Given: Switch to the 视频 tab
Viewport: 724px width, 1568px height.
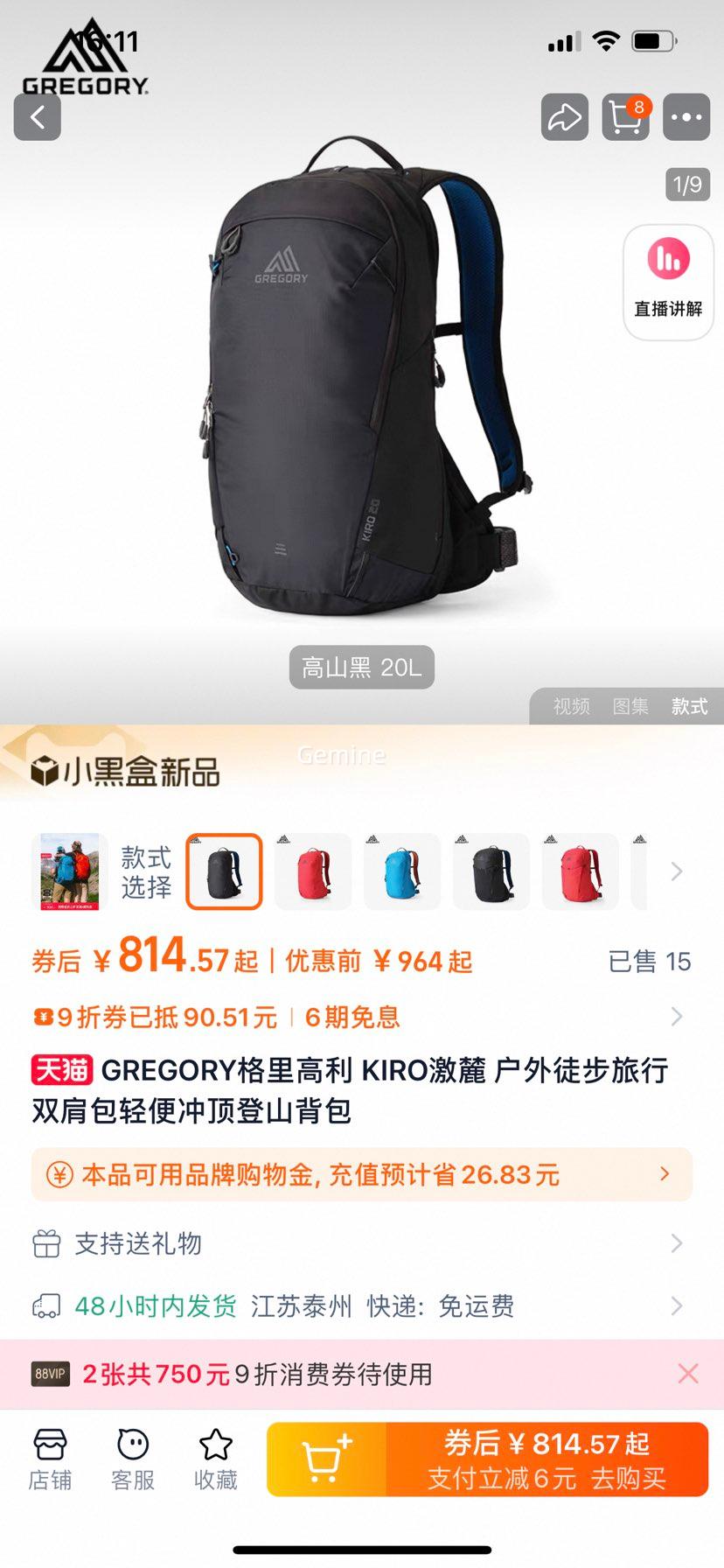Looking at the screenshot, I should [570, 705].
